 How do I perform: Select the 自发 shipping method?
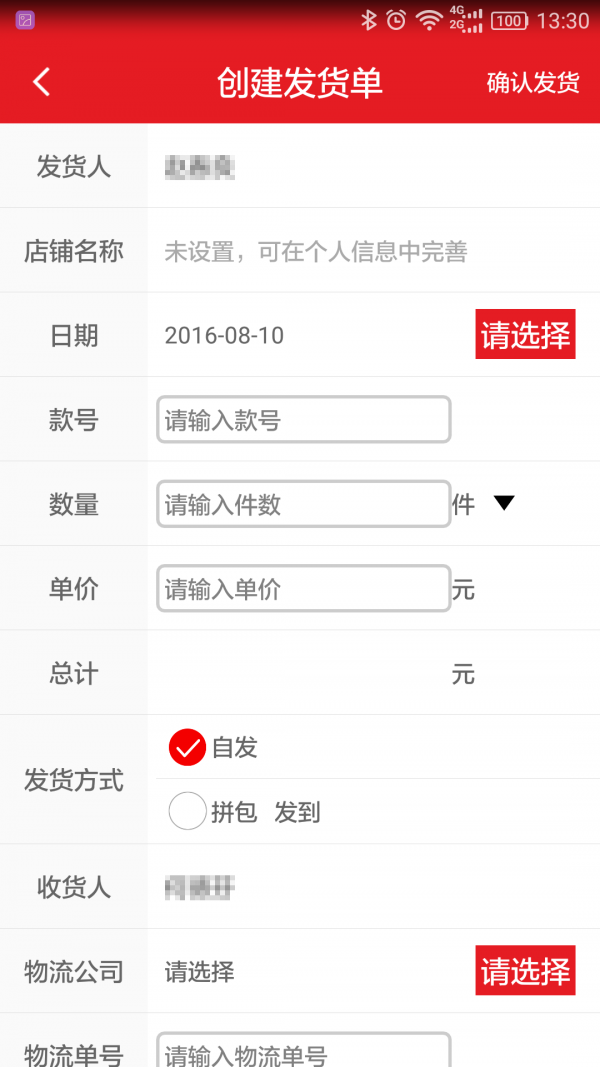point(188,747)
